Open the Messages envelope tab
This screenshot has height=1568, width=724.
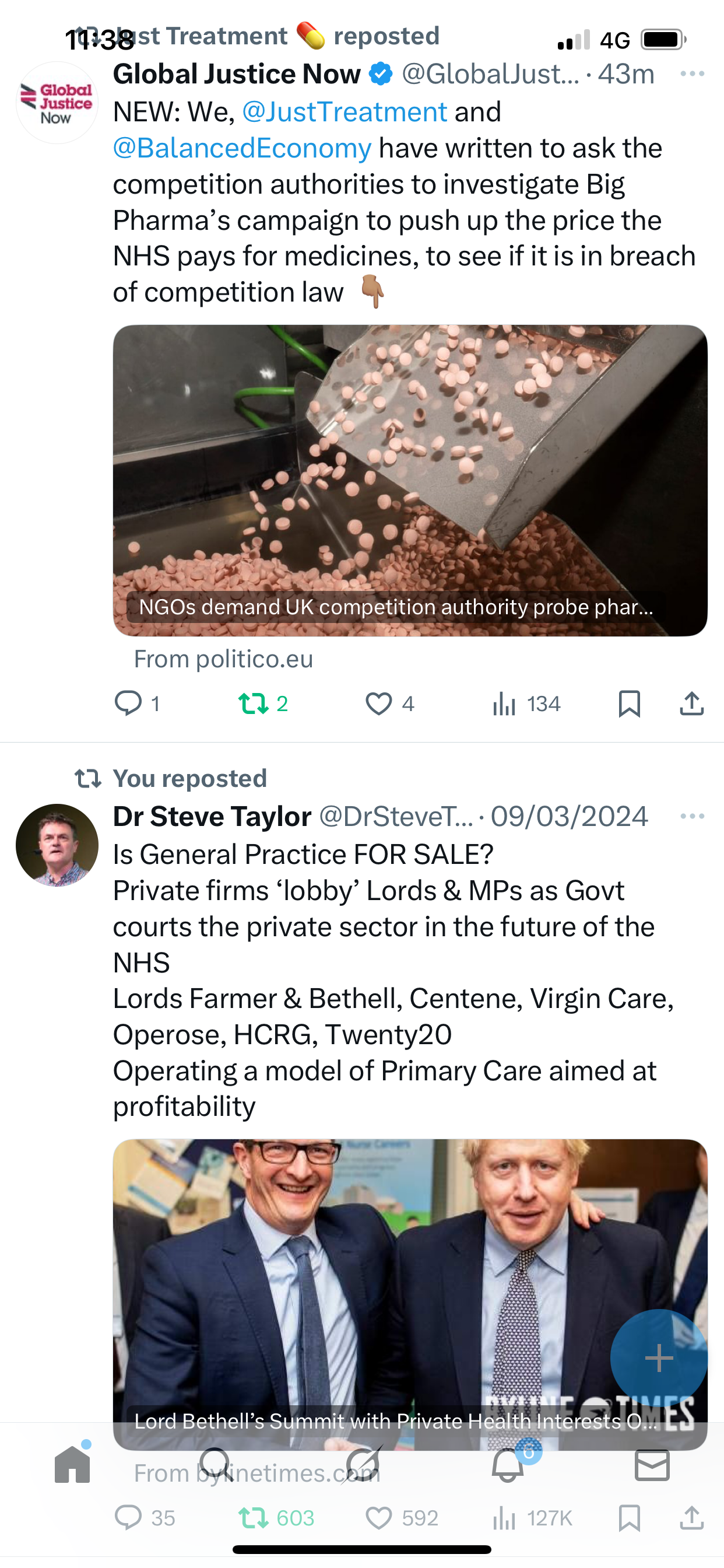[652, 1465]
